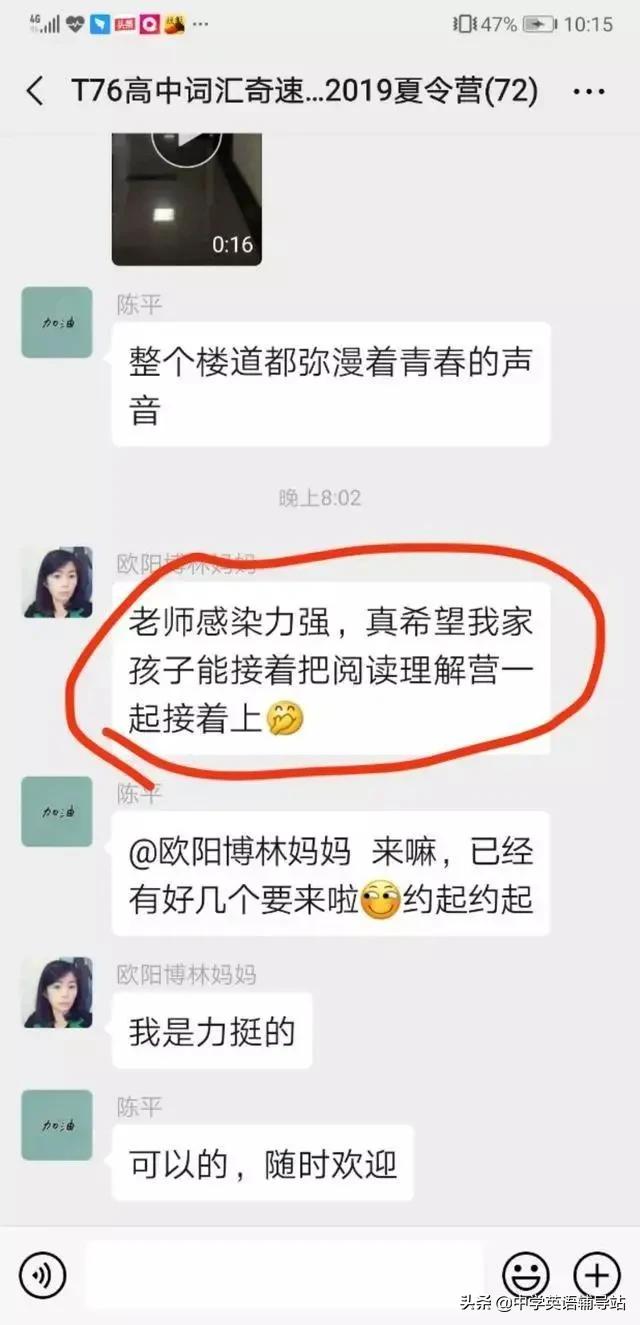Play the 0:16 video message

pos(186,198)
